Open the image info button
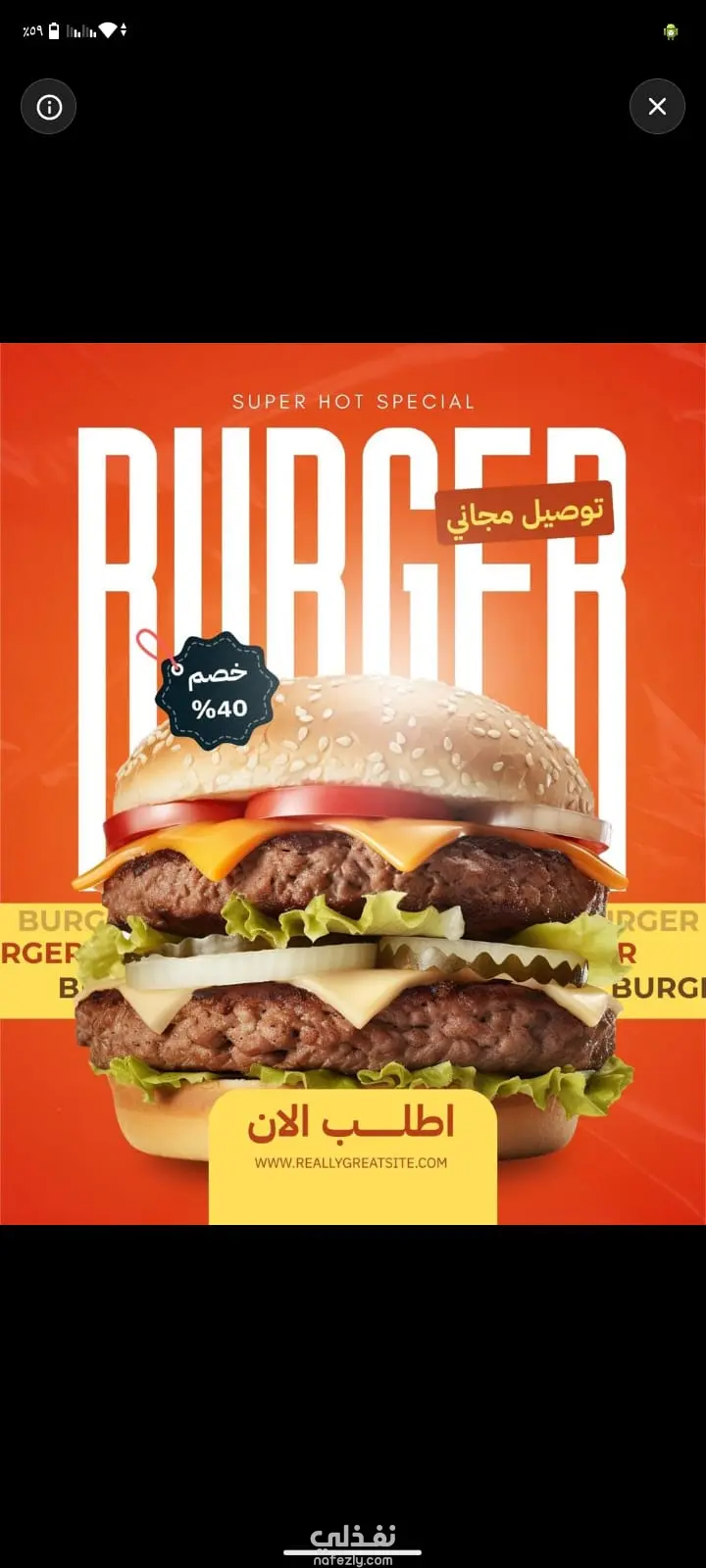The width and height of the screenshot is (706, 1568). [x=49, y=107]
